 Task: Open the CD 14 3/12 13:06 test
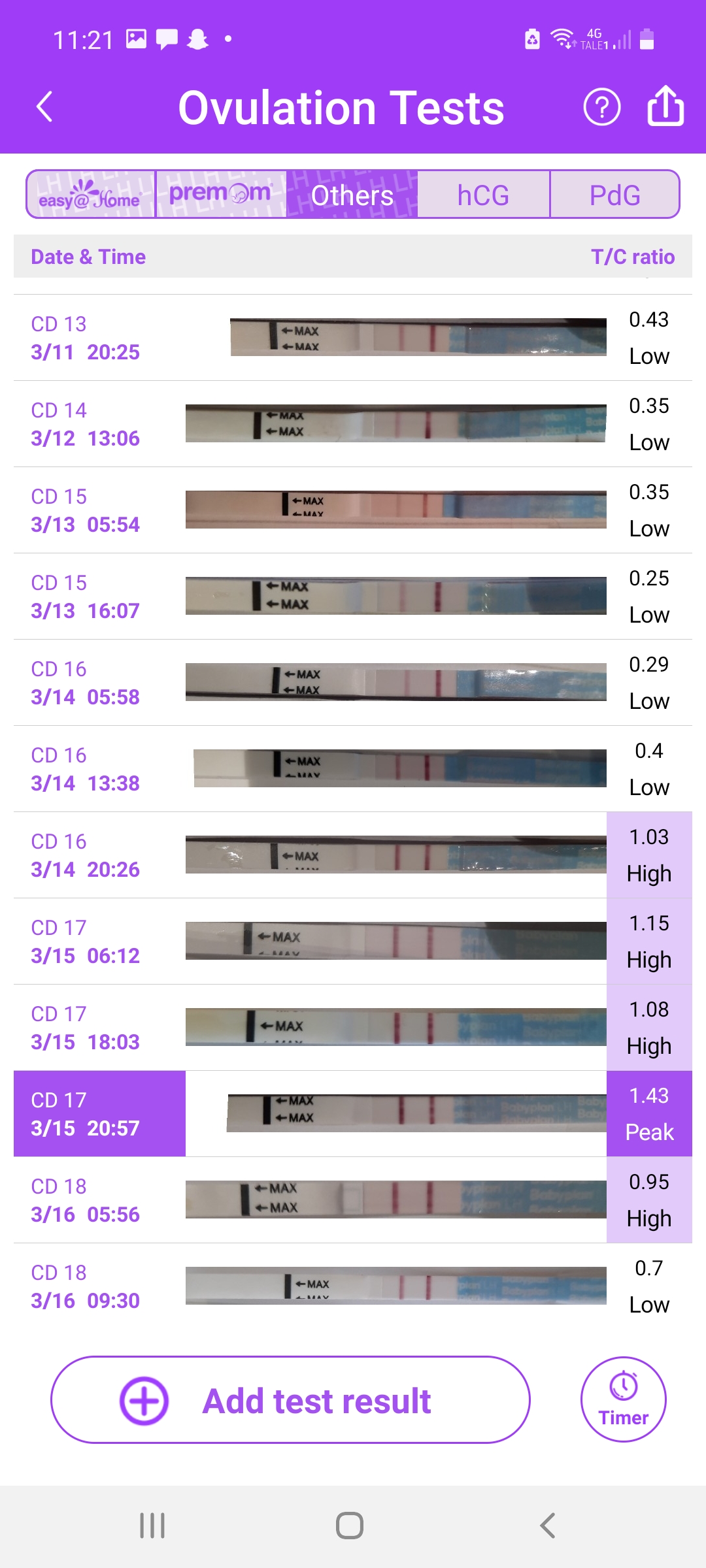tap(353, 424)
